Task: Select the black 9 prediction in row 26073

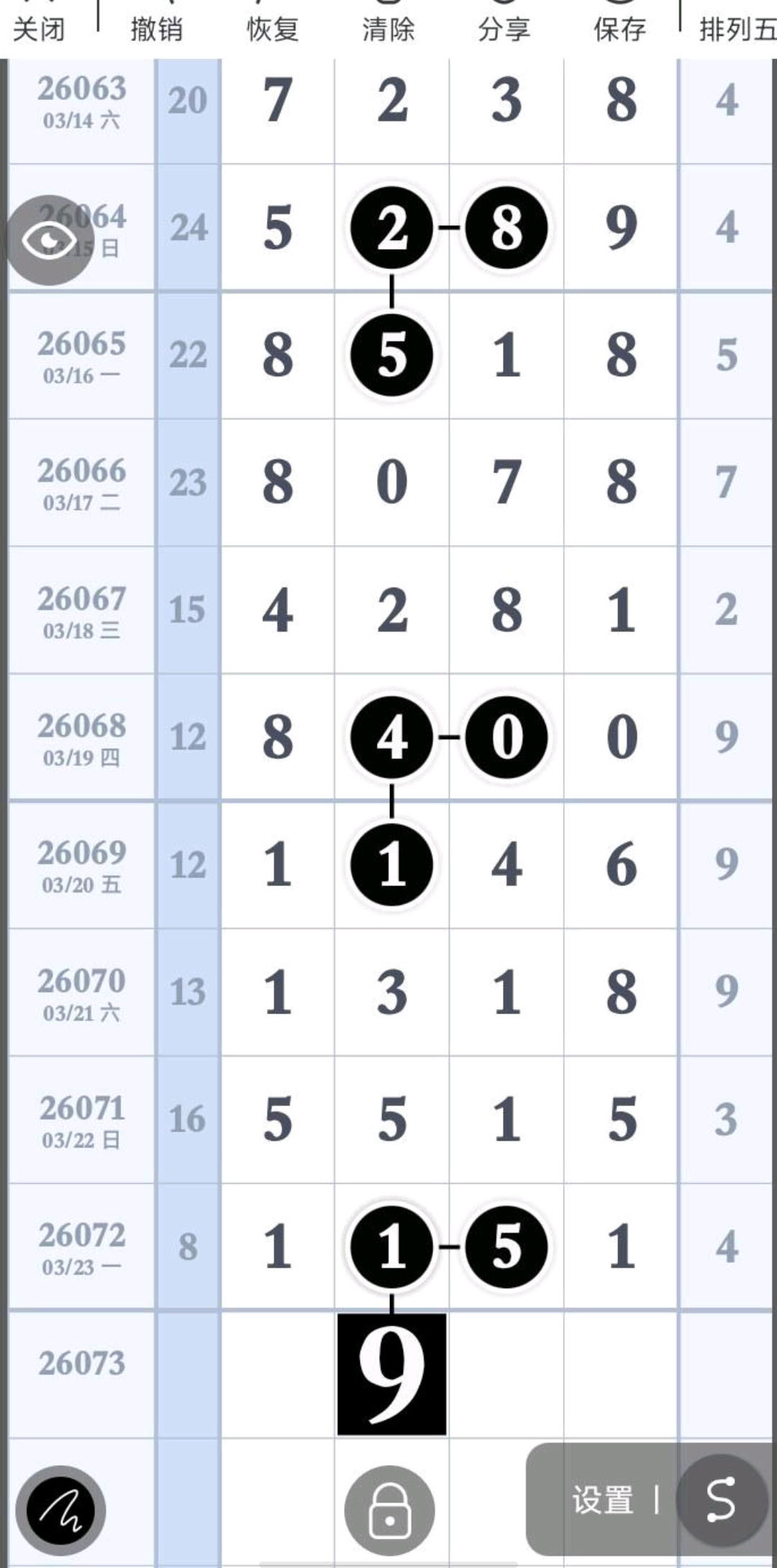Action: 391,1374
